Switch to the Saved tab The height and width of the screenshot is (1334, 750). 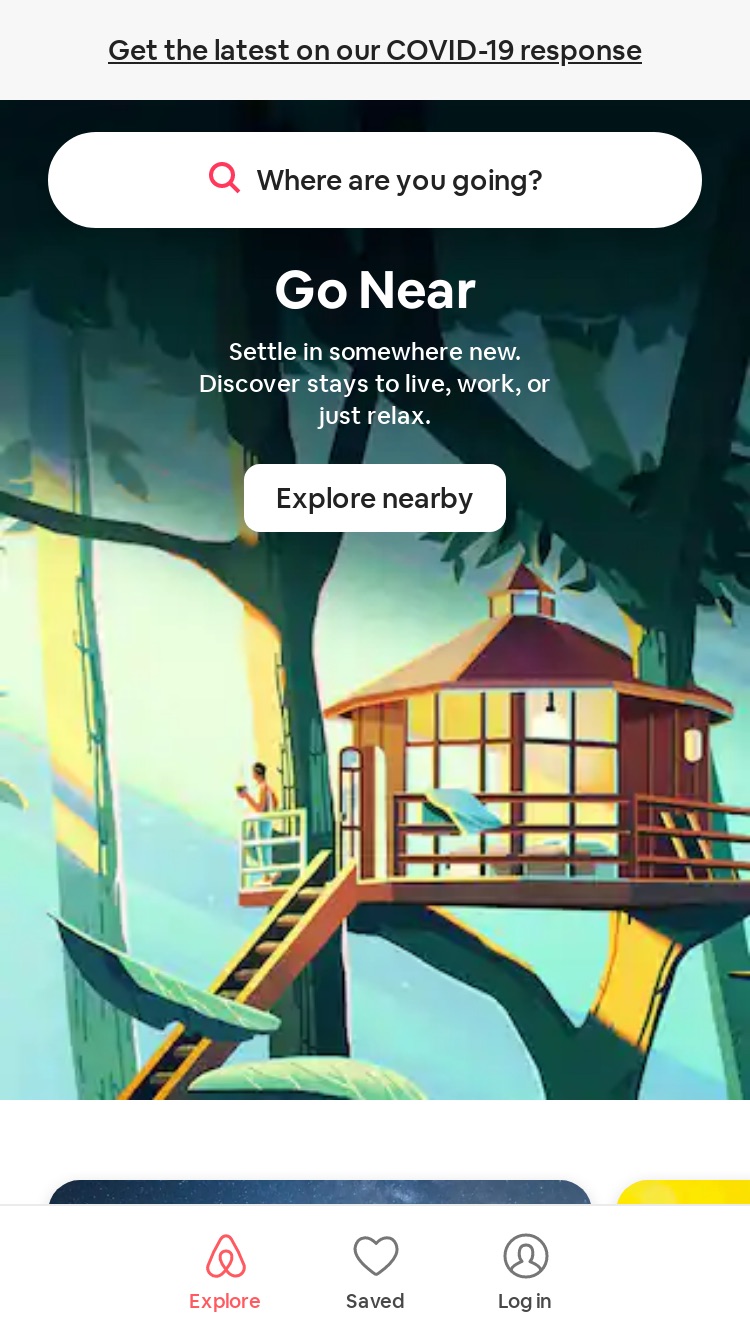pos(375,1272)
